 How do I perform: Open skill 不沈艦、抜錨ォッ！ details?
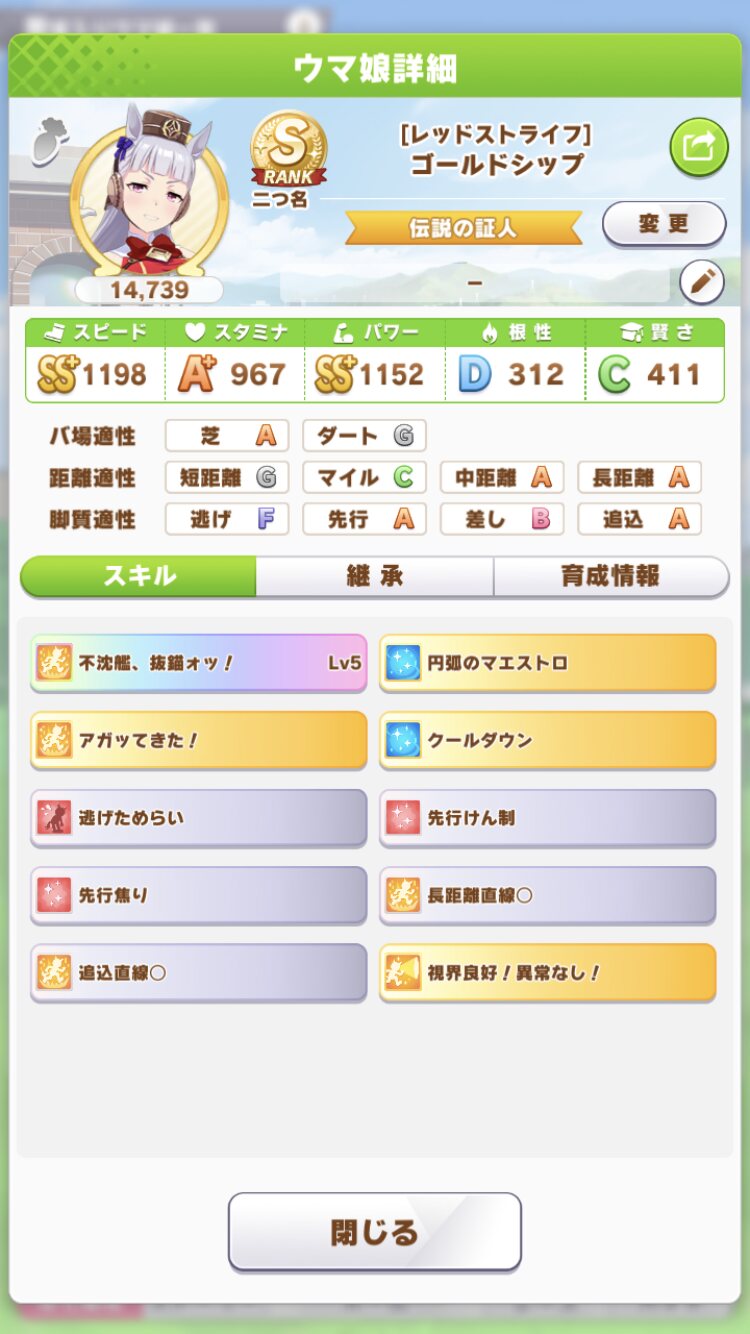click(198, 662)
